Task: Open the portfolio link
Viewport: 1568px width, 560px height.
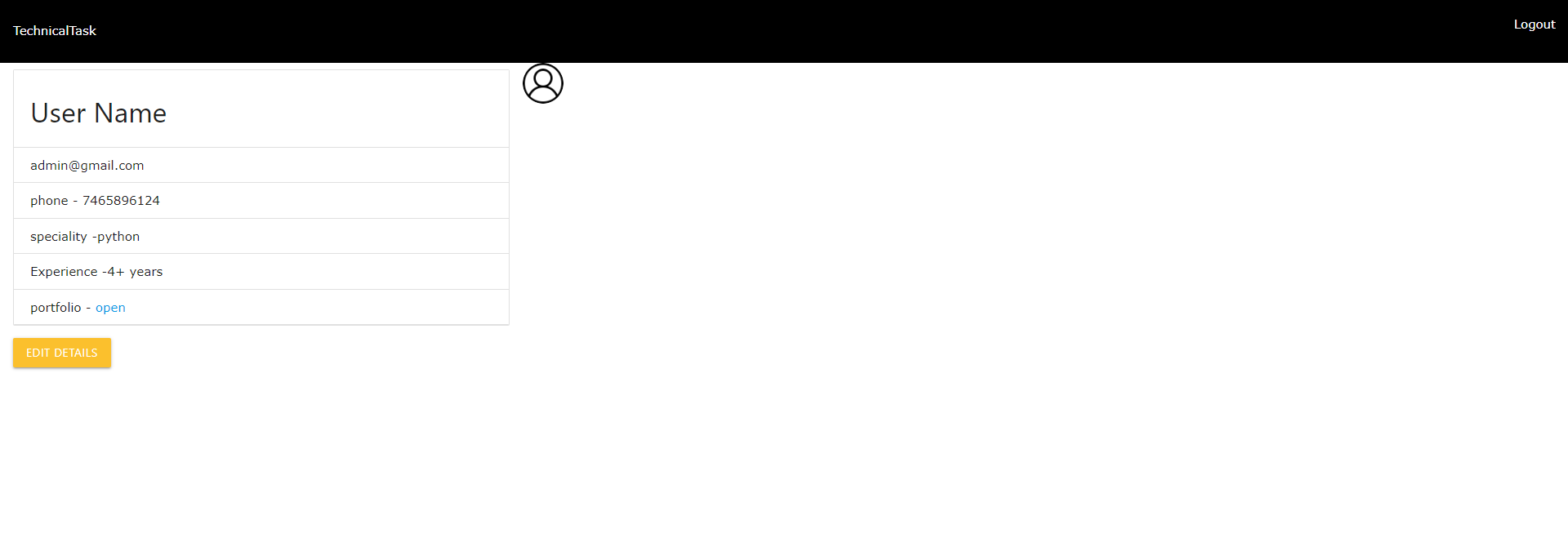Action: click(110, 308)
